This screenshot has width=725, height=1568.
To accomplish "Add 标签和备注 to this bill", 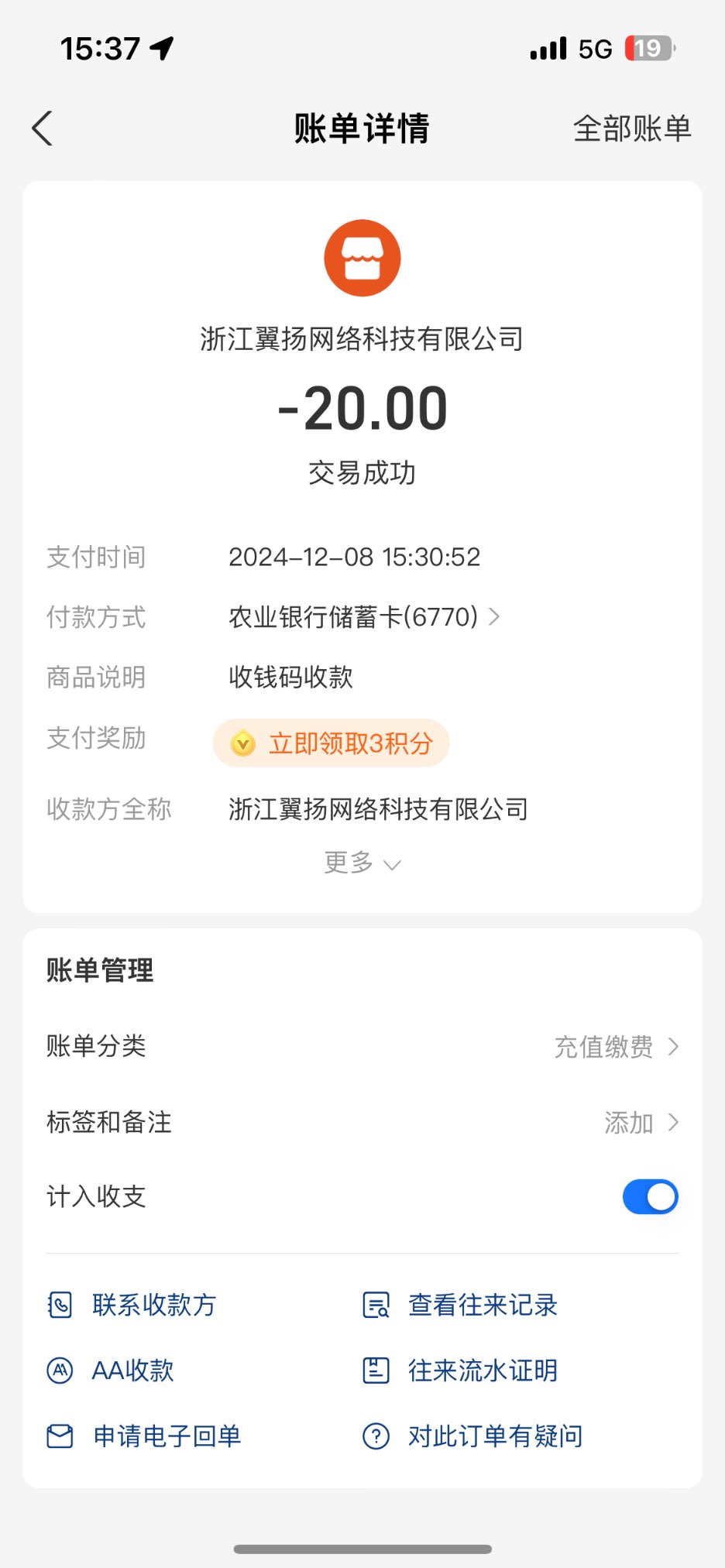I will pos(641,1122).
